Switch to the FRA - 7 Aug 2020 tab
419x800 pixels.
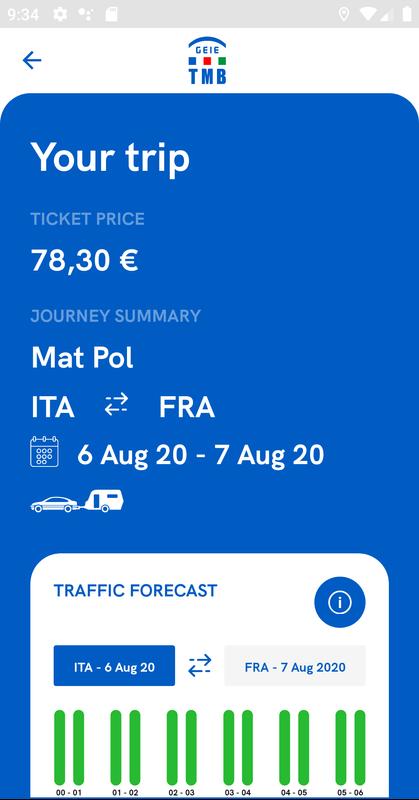pos(295,666)
